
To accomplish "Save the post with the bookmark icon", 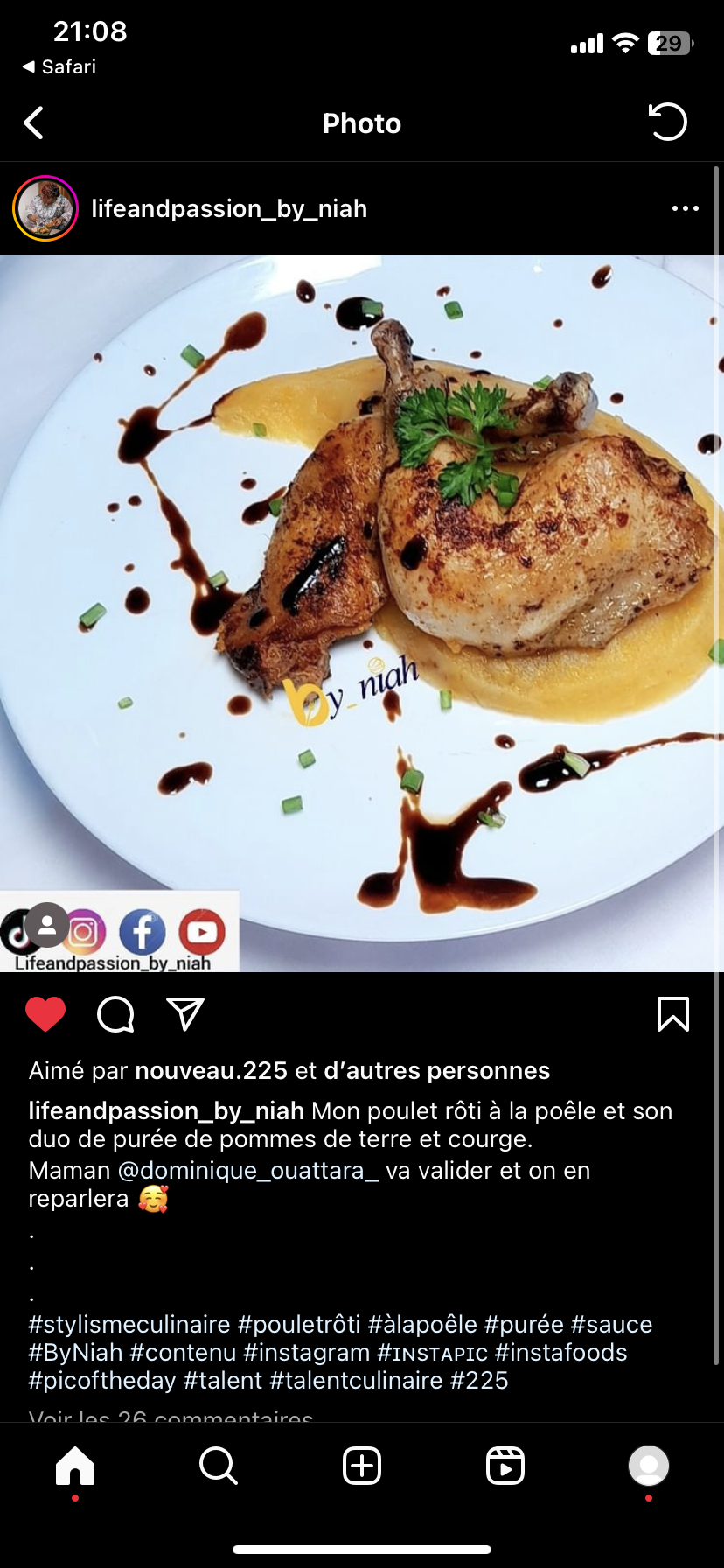I will click(x=672, y=1014).
